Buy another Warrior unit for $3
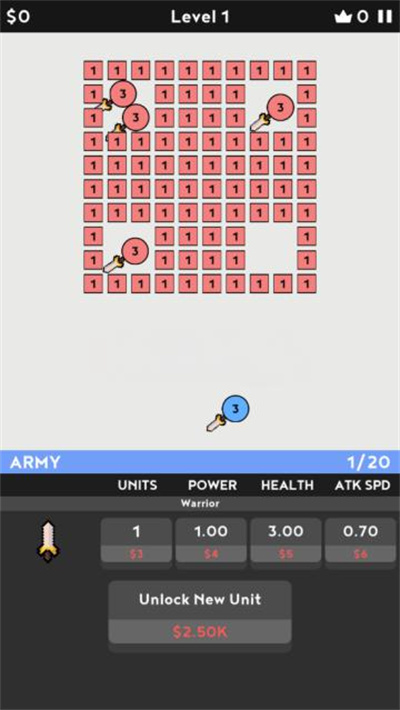Viewport: 400px width, 710px height. click(136, 541)
